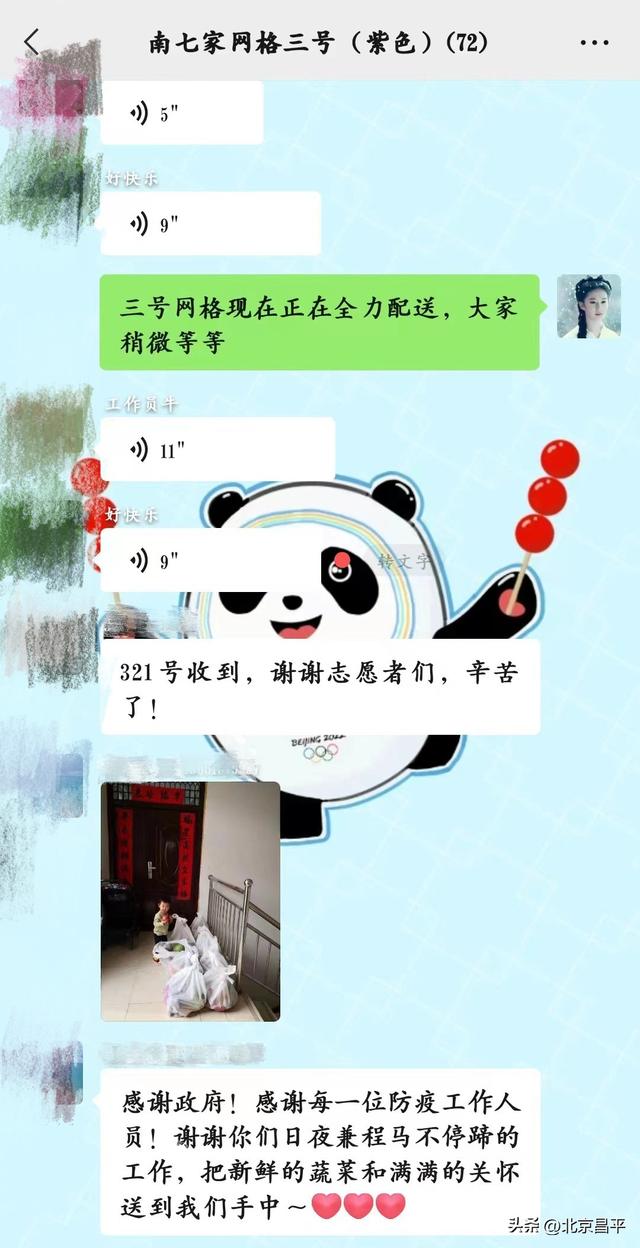Go back from the group chat

[32, 42]
